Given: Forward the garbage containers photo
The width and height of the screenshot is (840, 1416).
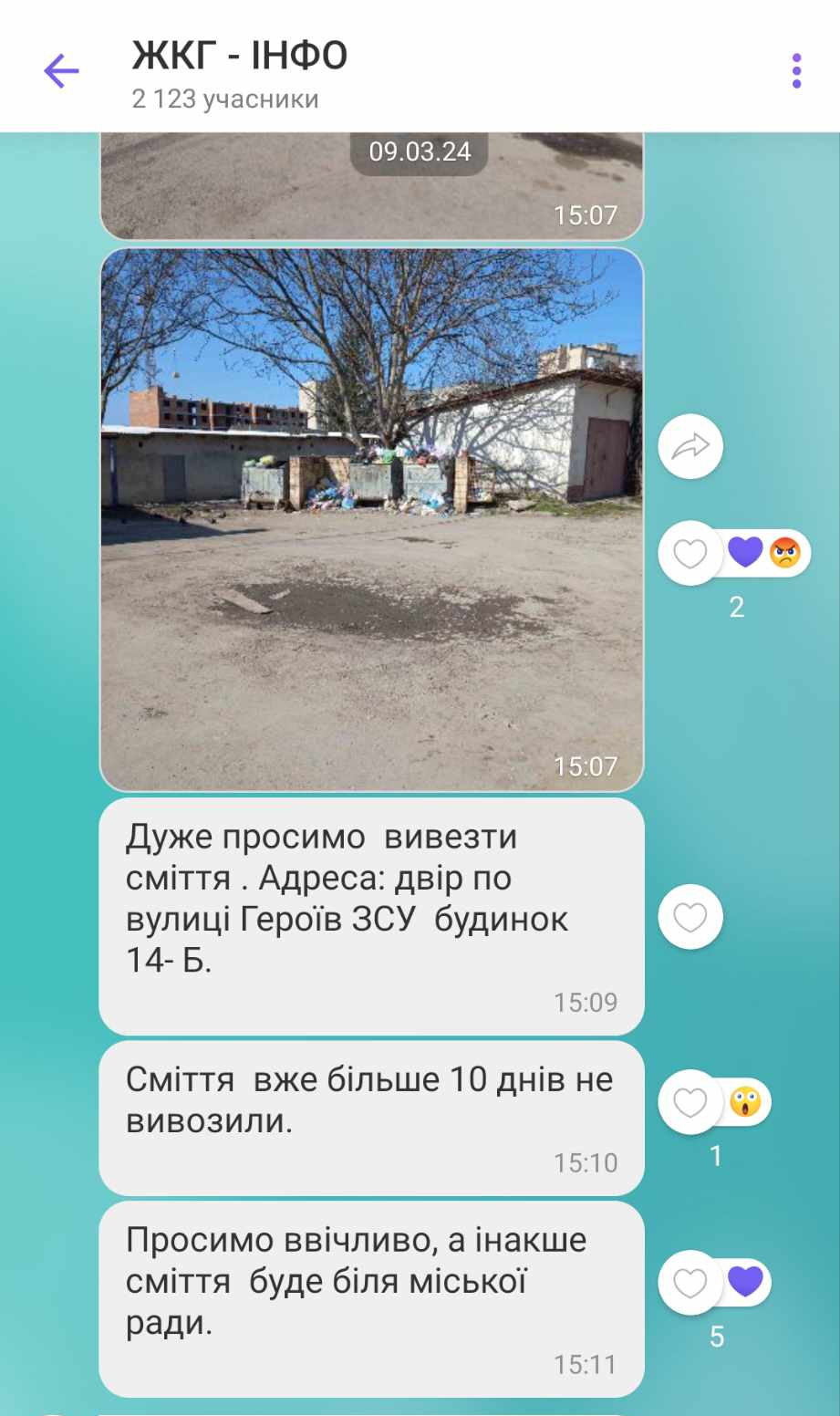Looking at the screenshot, I should tap(690, 446).
